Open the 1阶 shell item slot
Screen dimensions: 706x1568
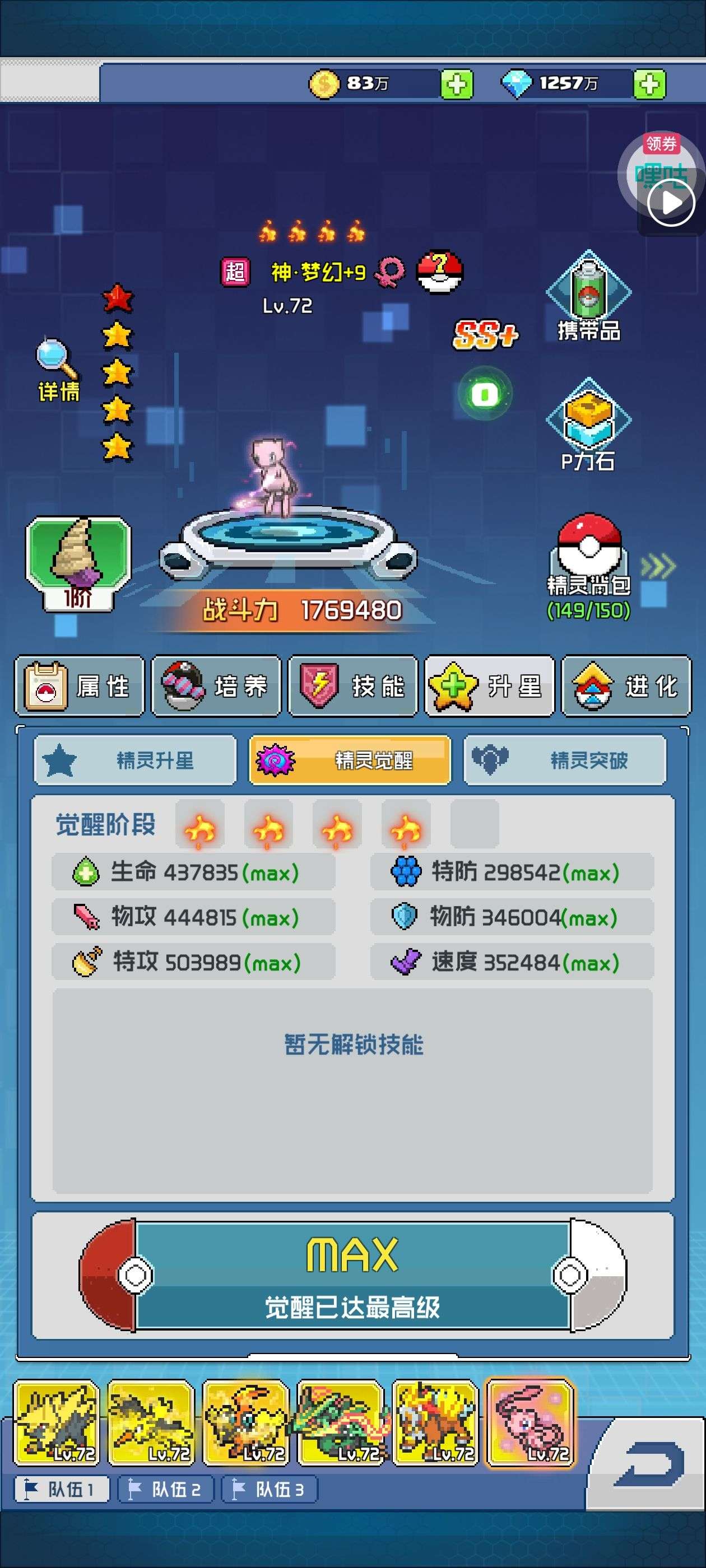(x=78, y=563)
